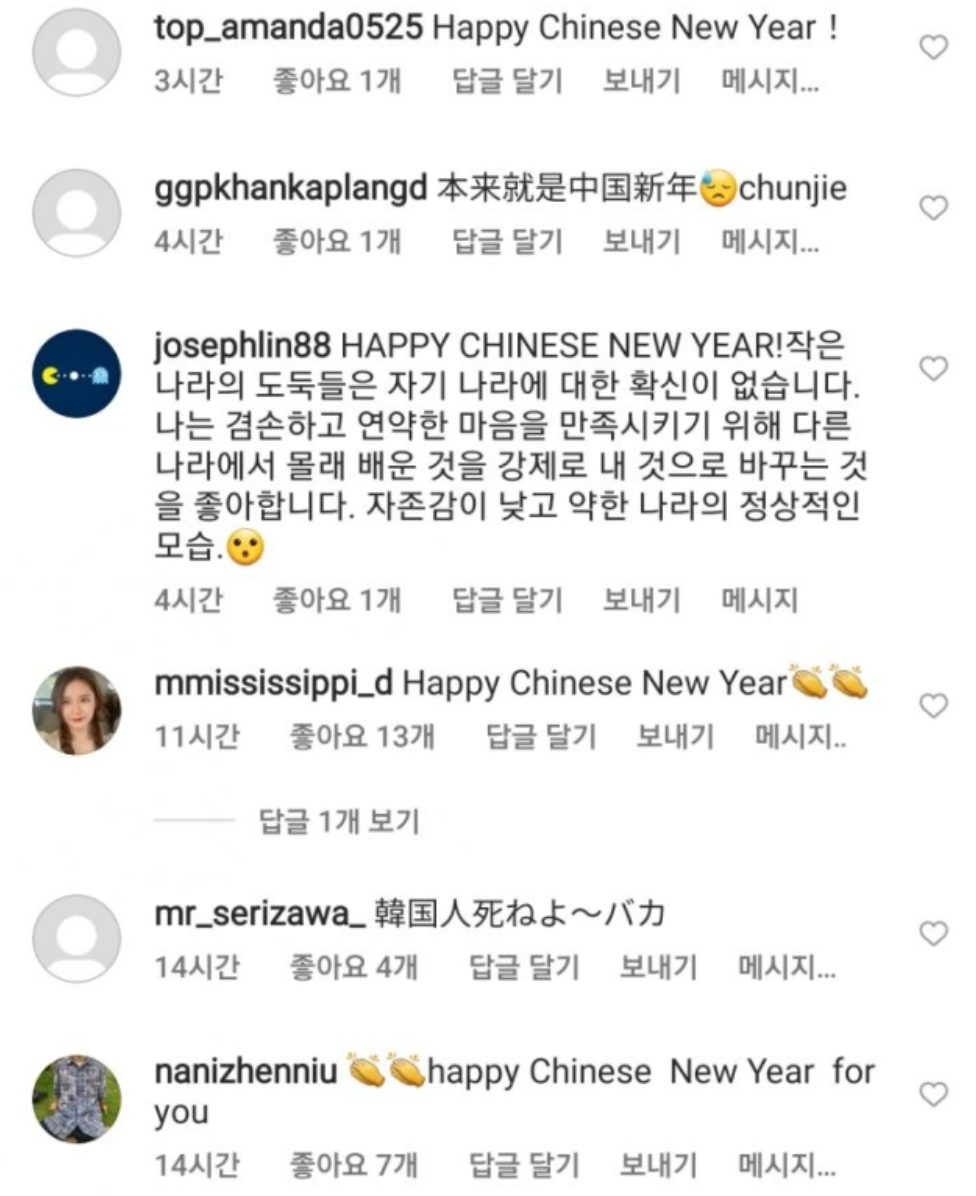976x1196 pixels.
Task: Reply to mr_serizawa_'s comment
Action: point(524,966)
